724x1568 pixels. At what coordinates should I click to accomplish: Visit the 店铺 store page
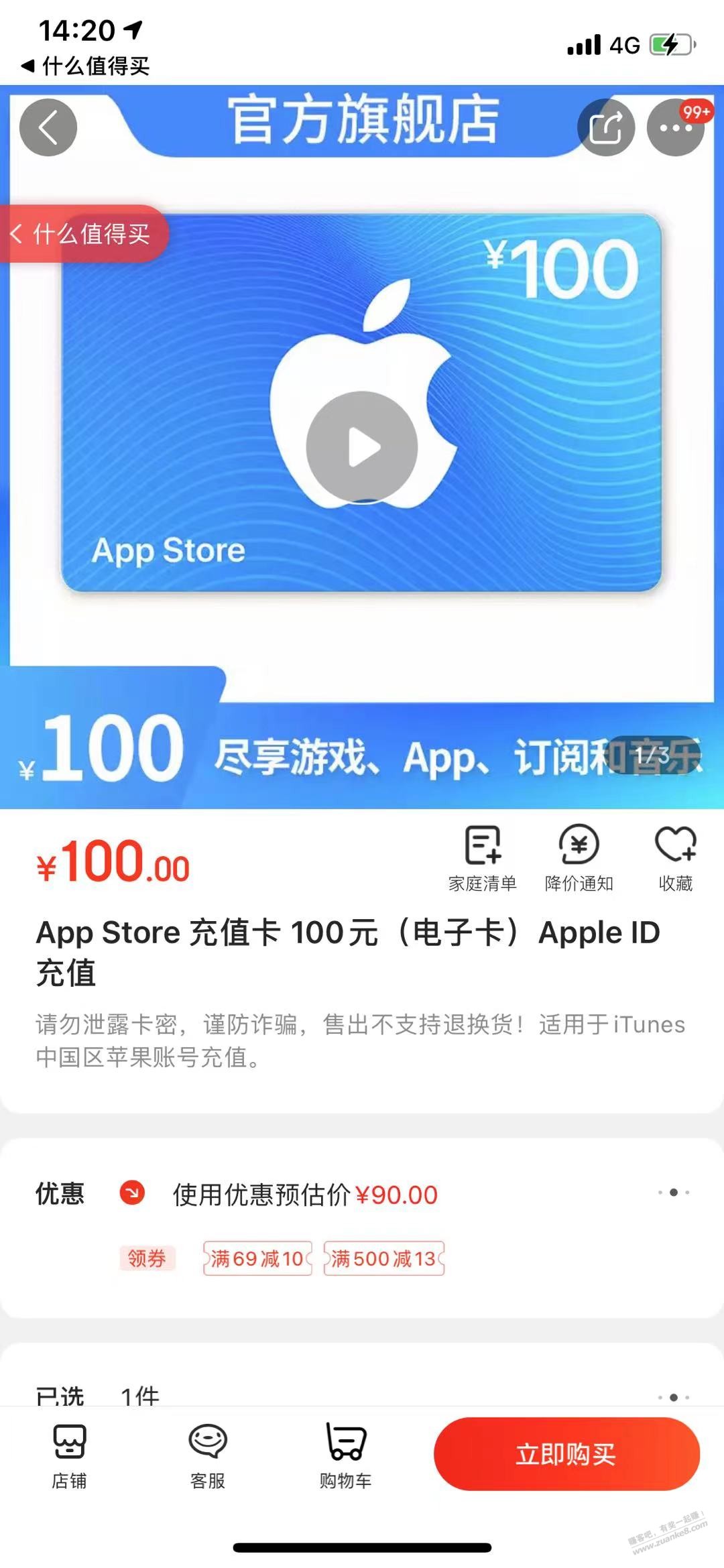coord(69,1455)
